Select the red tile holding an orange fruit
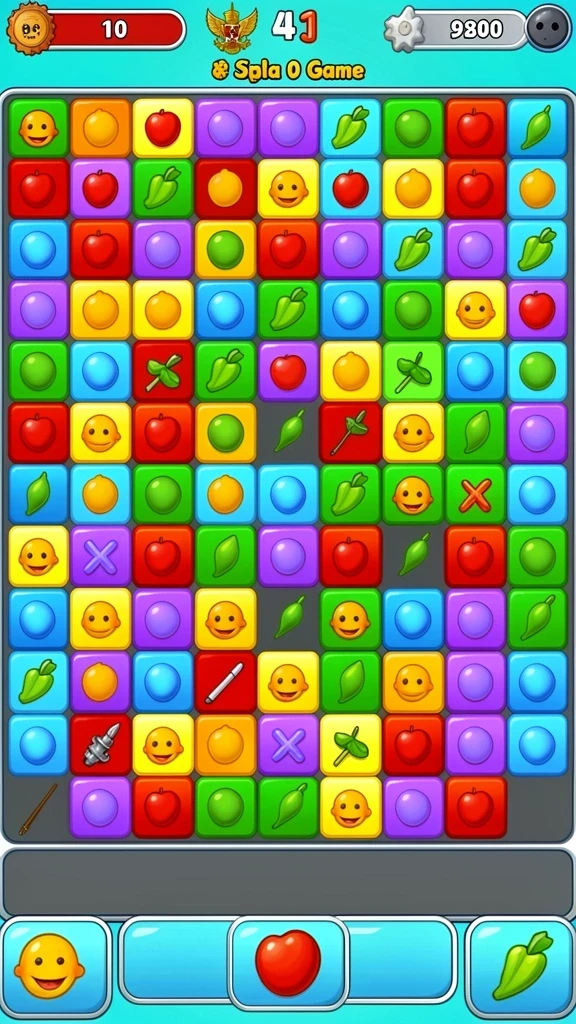Viewport: 576px width, 1024px height. [225, 189]
